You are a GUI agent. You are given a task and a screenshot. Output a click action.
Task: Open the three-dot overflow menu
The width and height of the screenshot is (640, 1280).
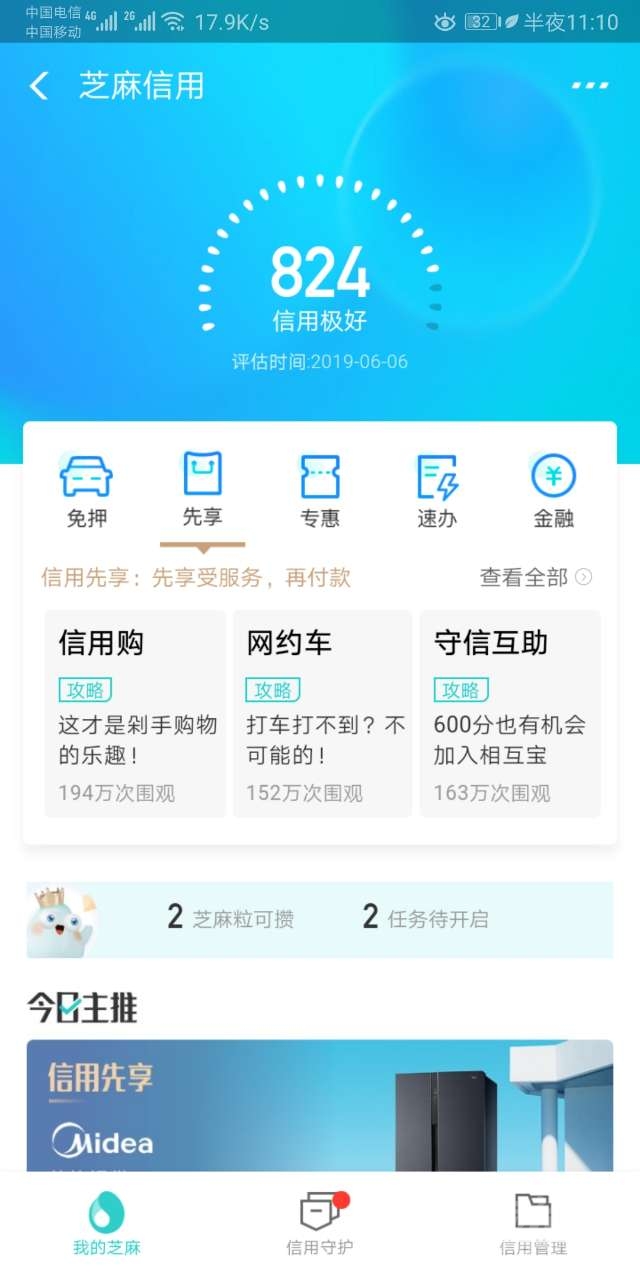coord(590,86)
